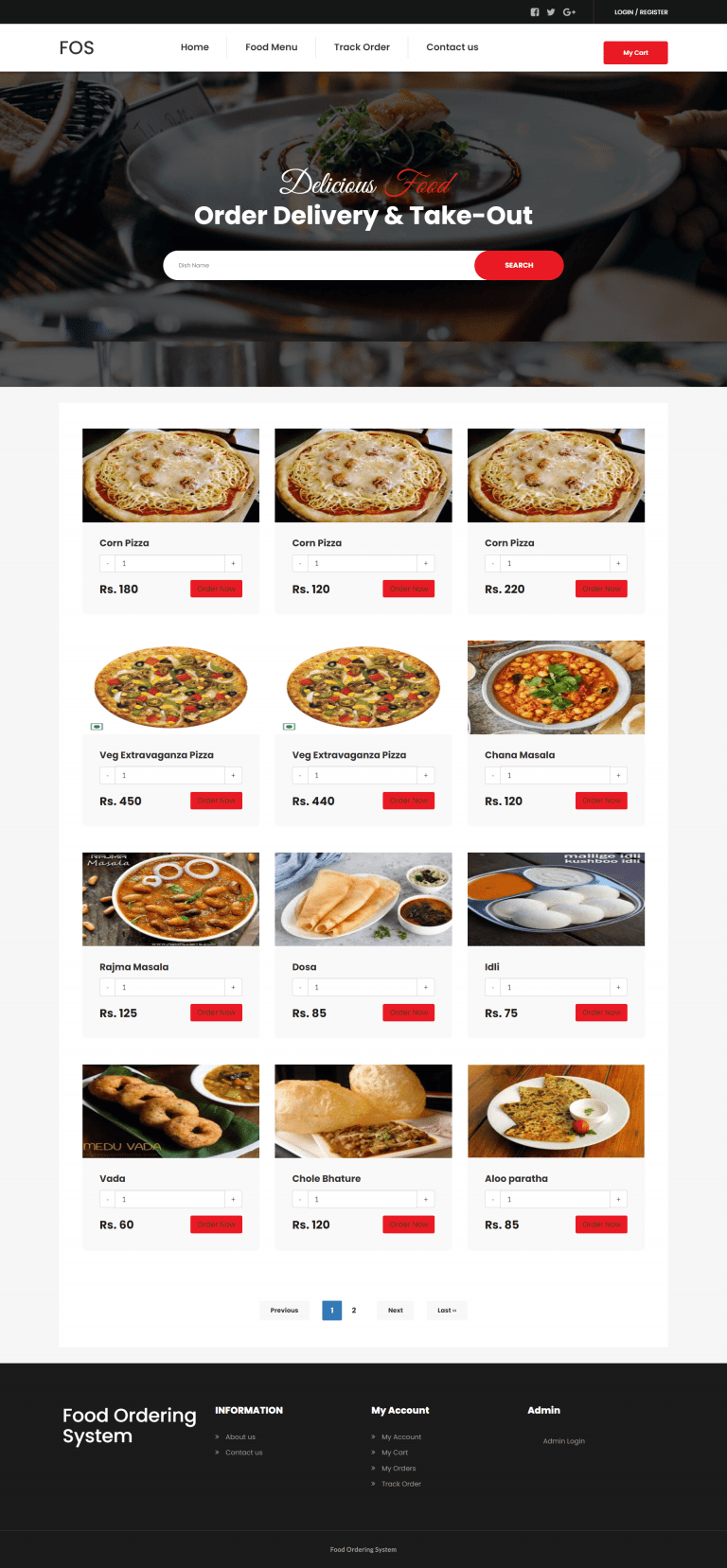Click the Rajma Masala dish image

170,899
